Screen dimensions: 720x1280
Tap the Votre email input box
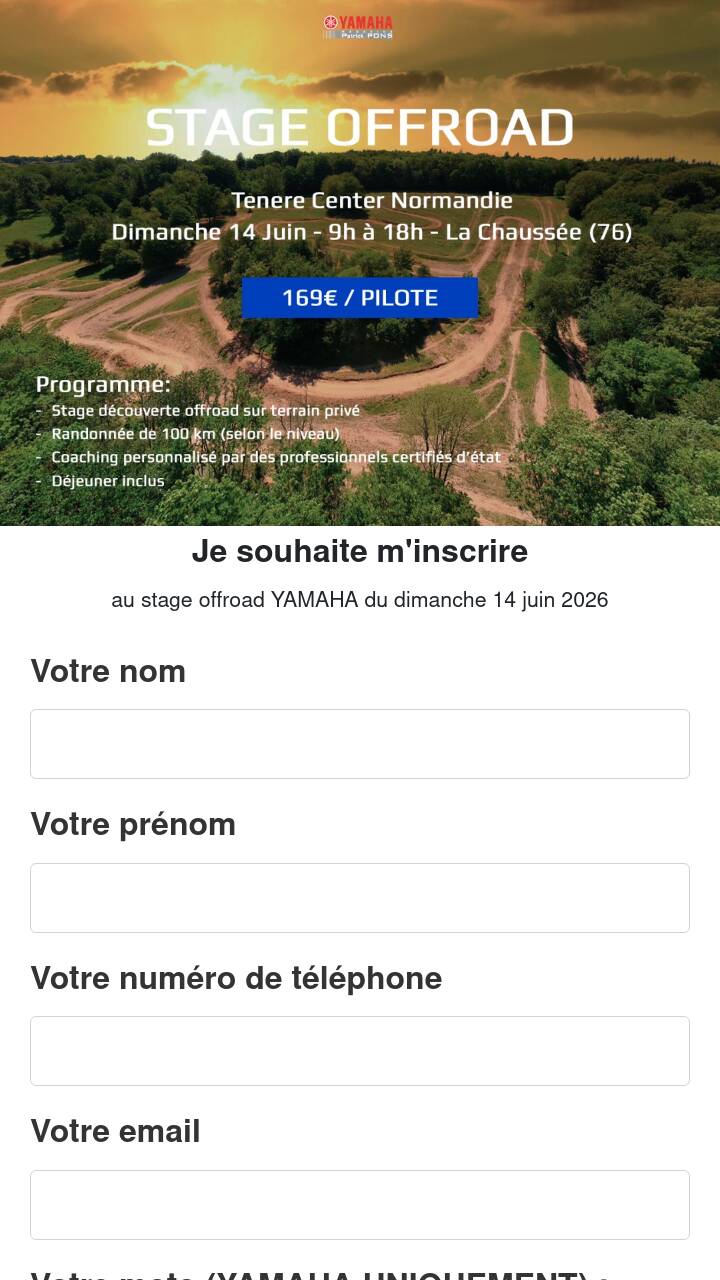[360, 1205]
